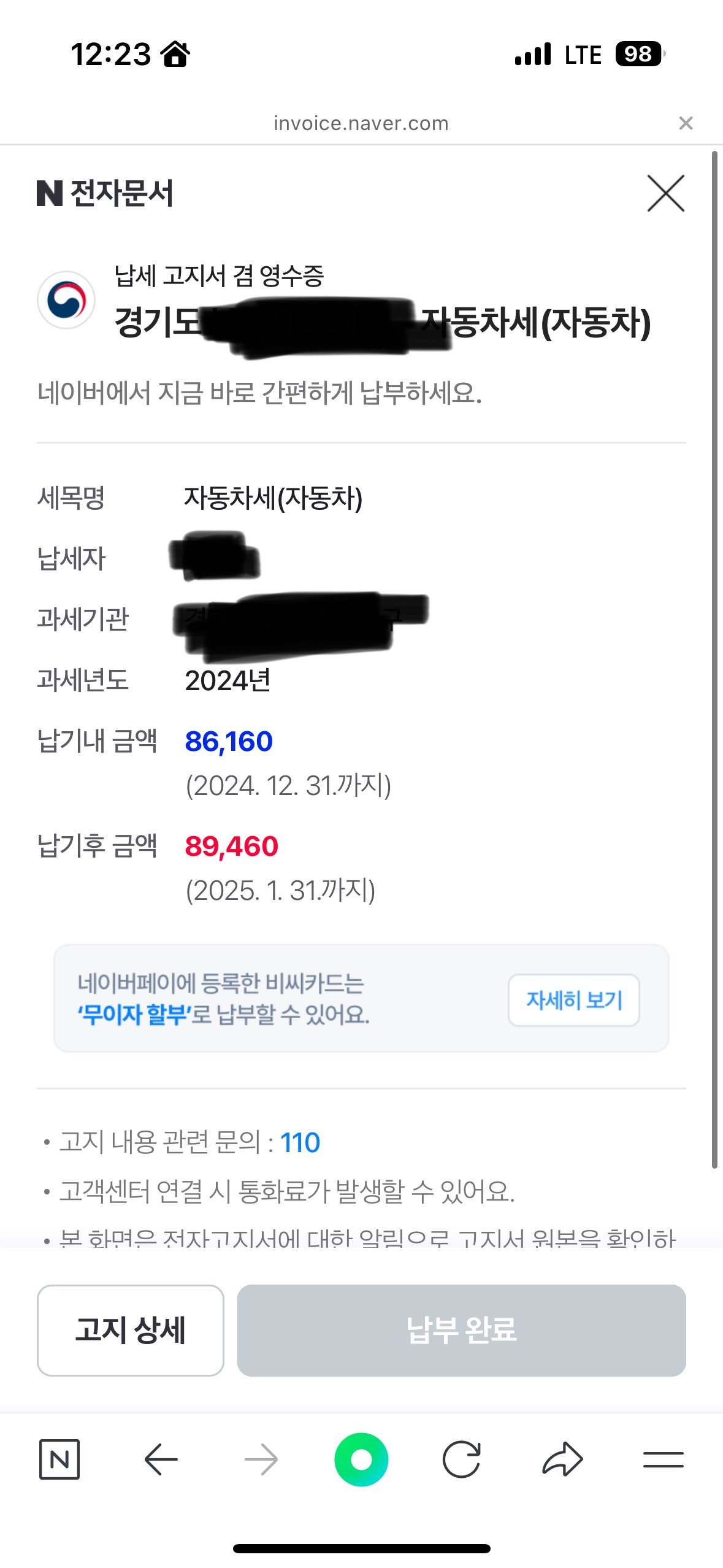Dismiss the browser bar with small X

pos(686,123)
